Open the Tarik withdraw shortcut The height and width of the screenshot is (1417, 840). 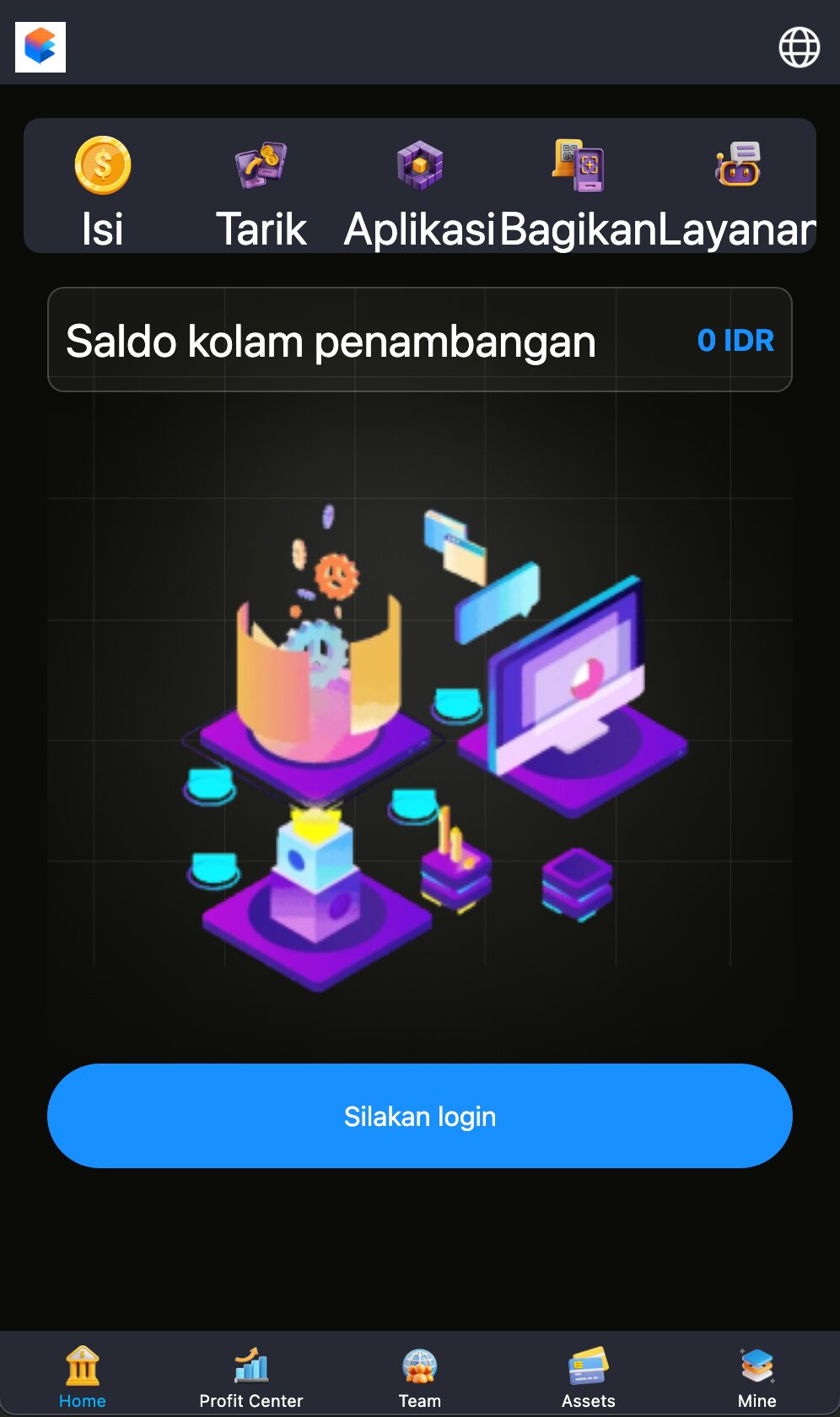click(x=261, y=192)
